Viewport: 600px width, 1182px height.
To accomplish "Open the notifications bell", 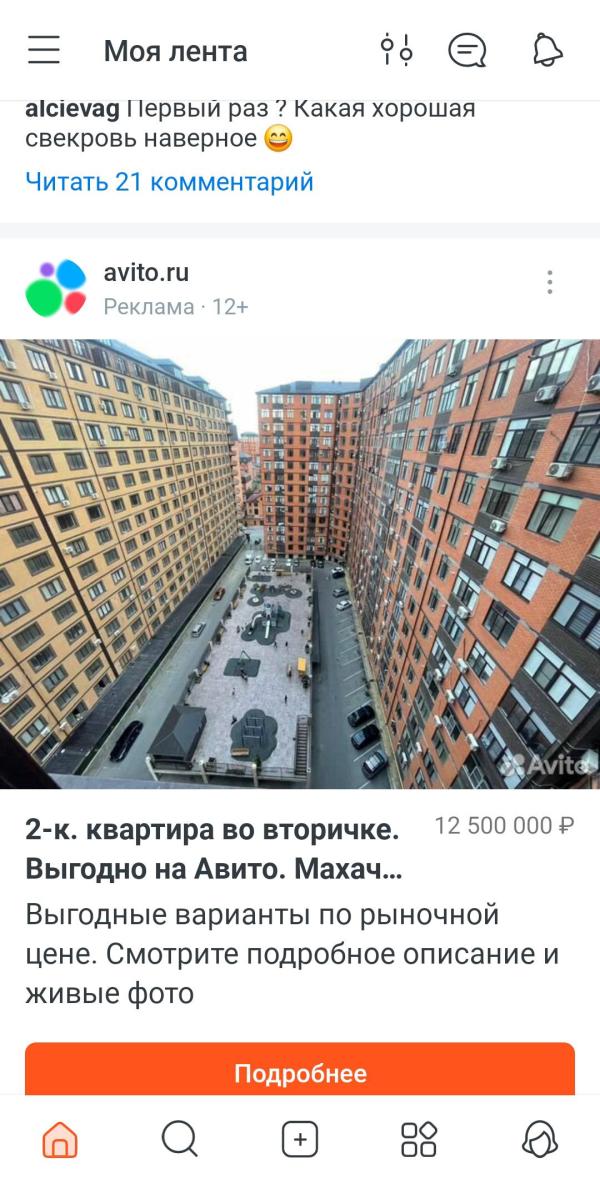I will coord(547,51).
